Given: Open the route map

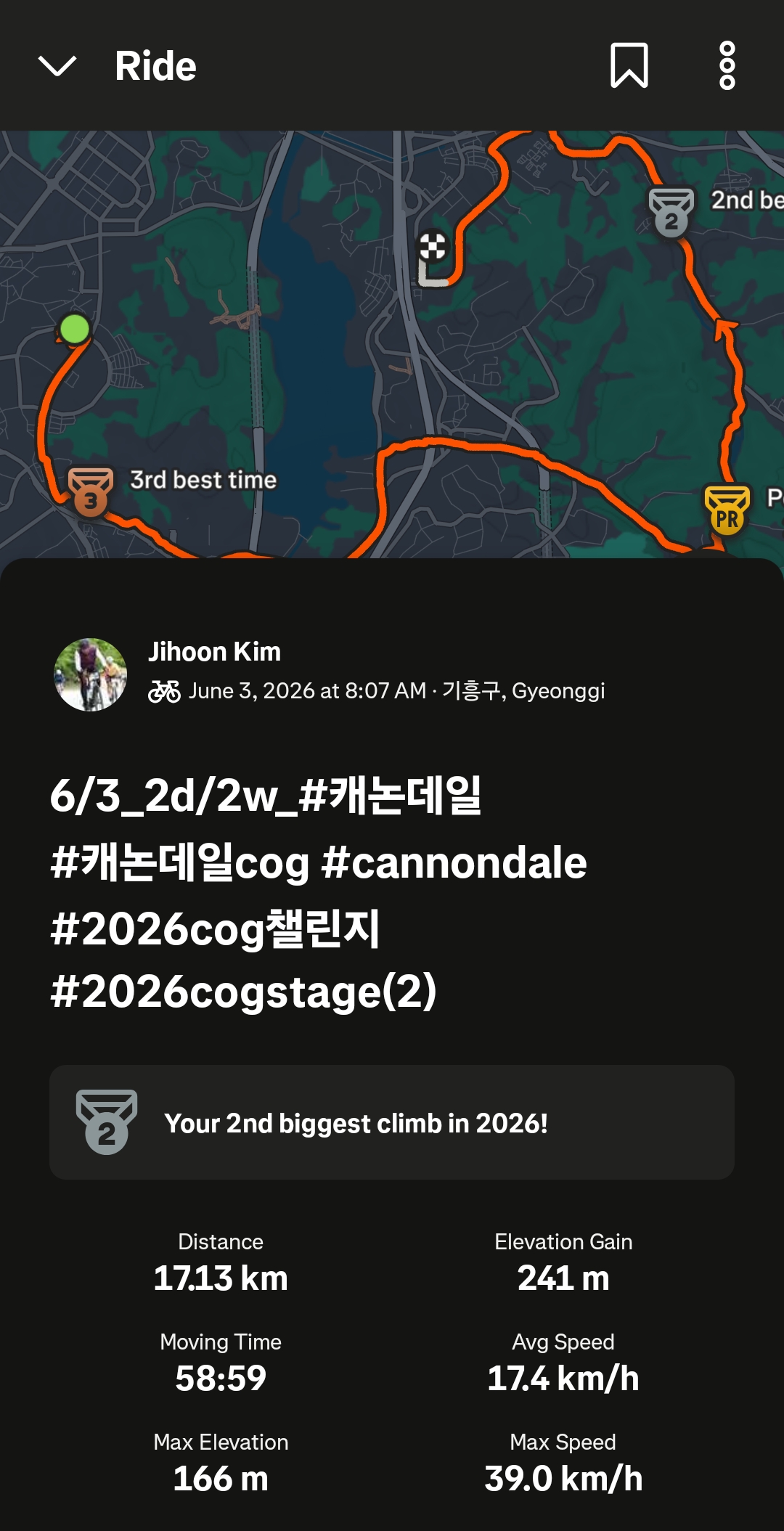Looking at the screenshot, I should [392, 344].
